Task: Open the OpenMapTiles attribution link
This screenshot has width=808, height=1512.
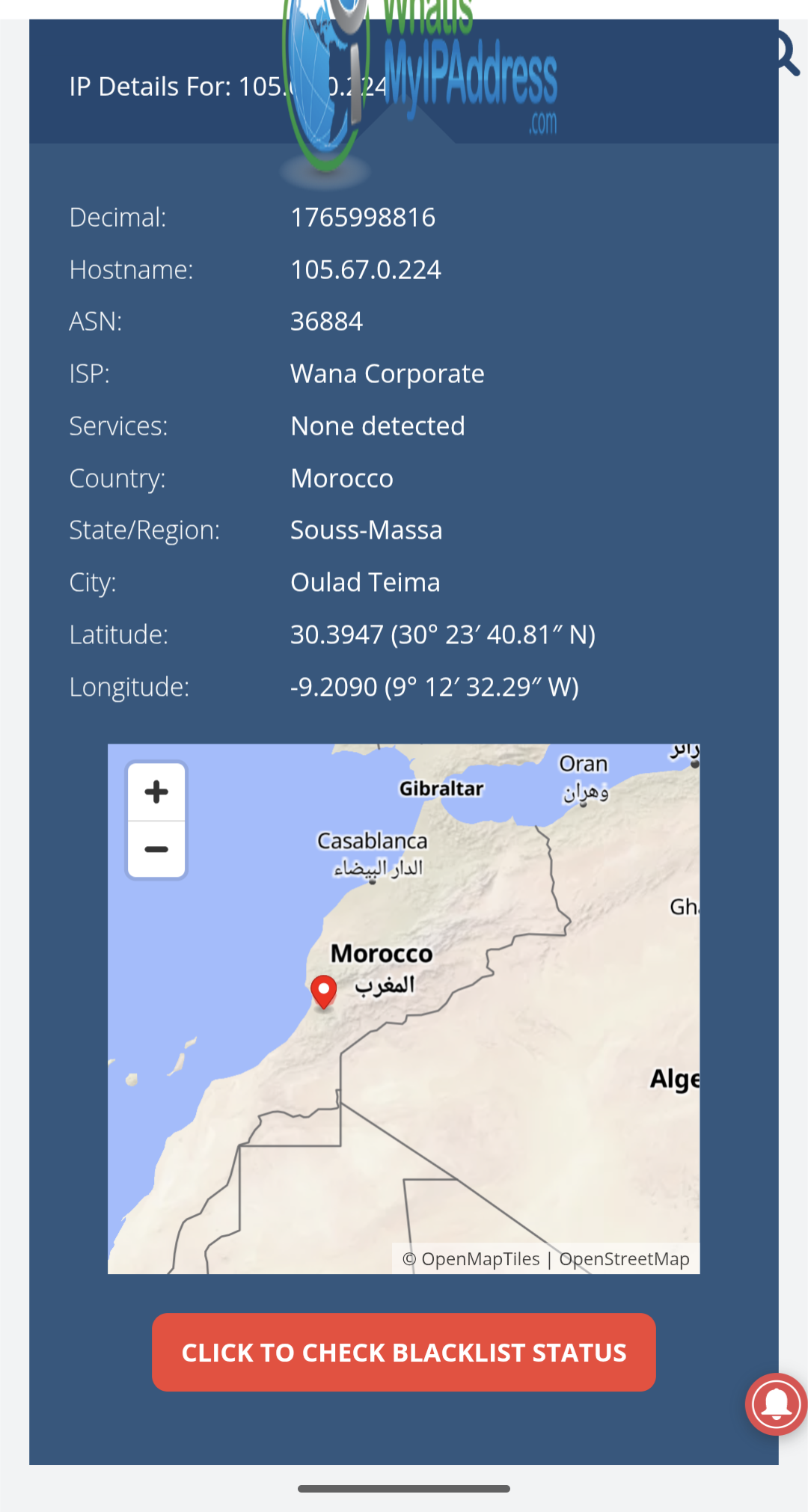Action: pos(480,1259)
